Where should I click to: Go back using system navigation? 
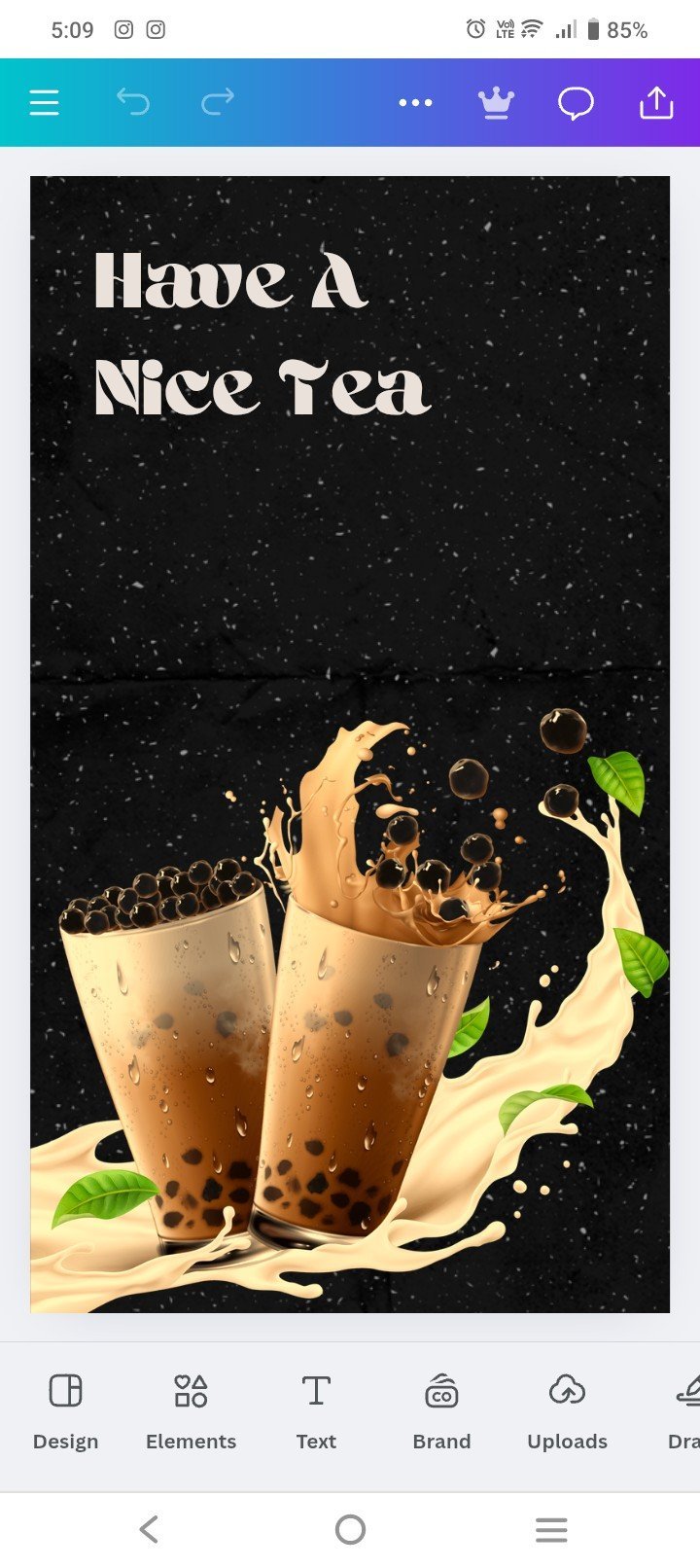tap(149, 1529)
